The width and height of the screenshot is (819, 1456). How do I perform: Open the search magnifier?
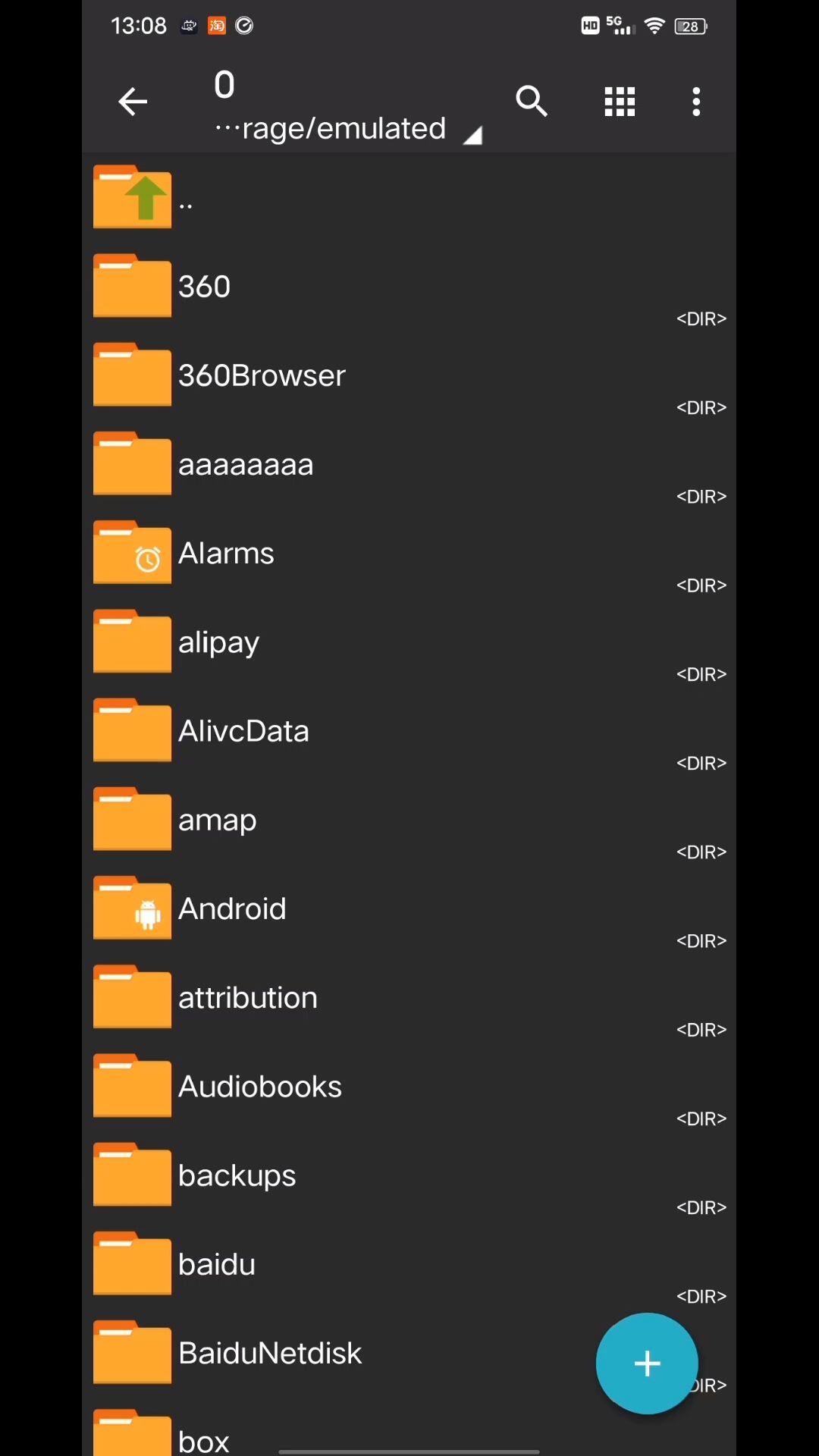pyautogui.click(x=532, y=101)
